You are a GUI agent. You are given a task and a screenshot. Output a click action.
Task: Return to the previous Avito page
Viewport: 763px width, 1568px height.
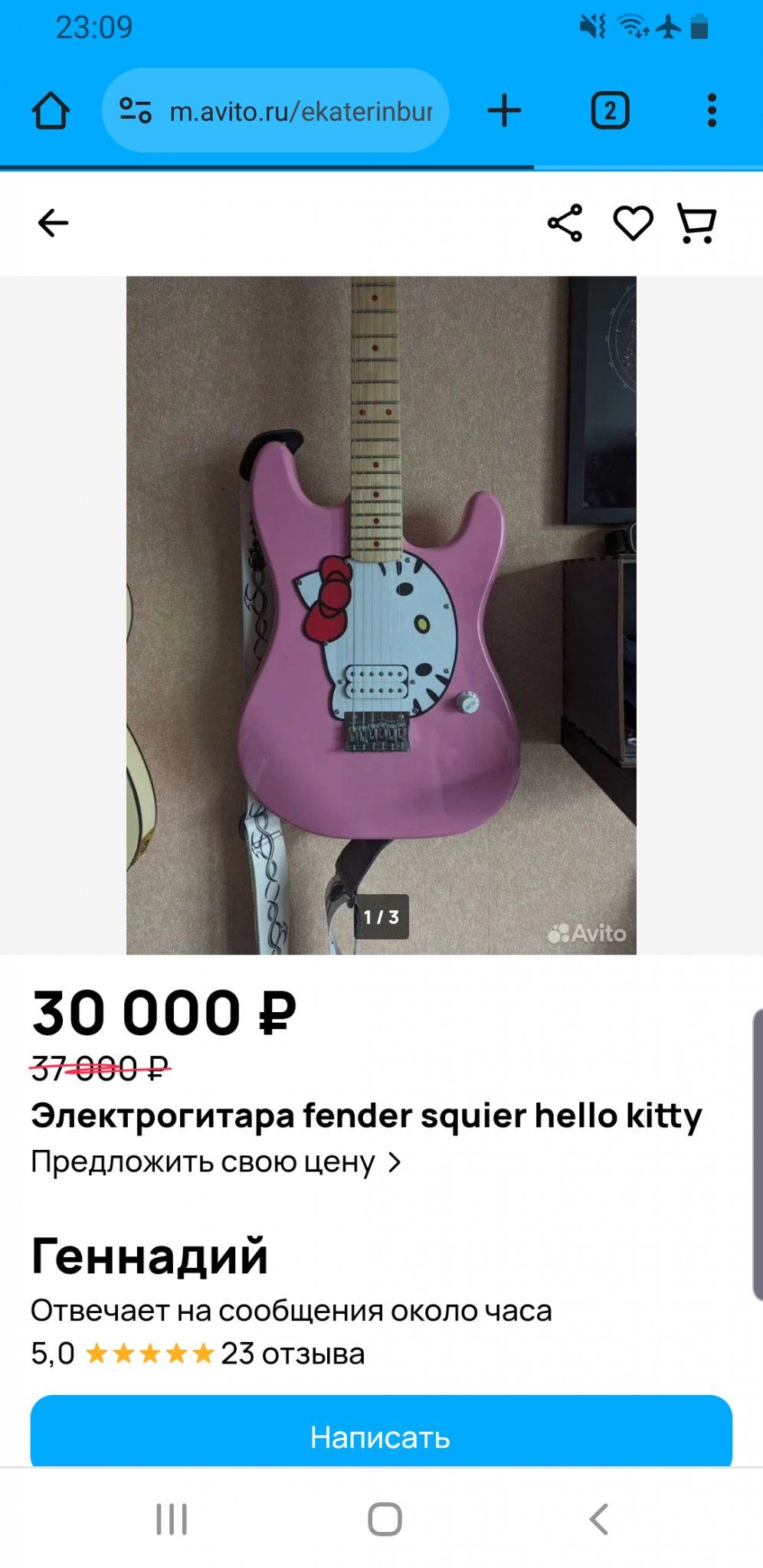coord(54,224)
